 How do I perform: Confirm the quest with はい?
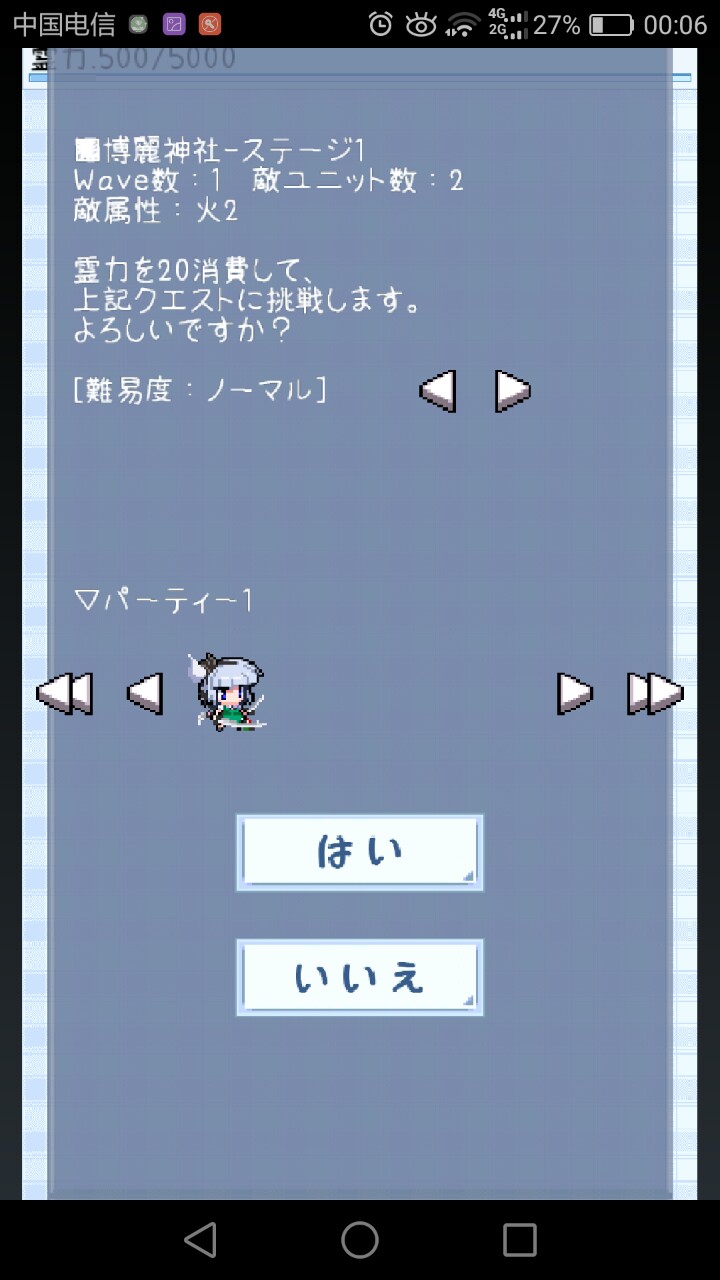click(360, 852)
